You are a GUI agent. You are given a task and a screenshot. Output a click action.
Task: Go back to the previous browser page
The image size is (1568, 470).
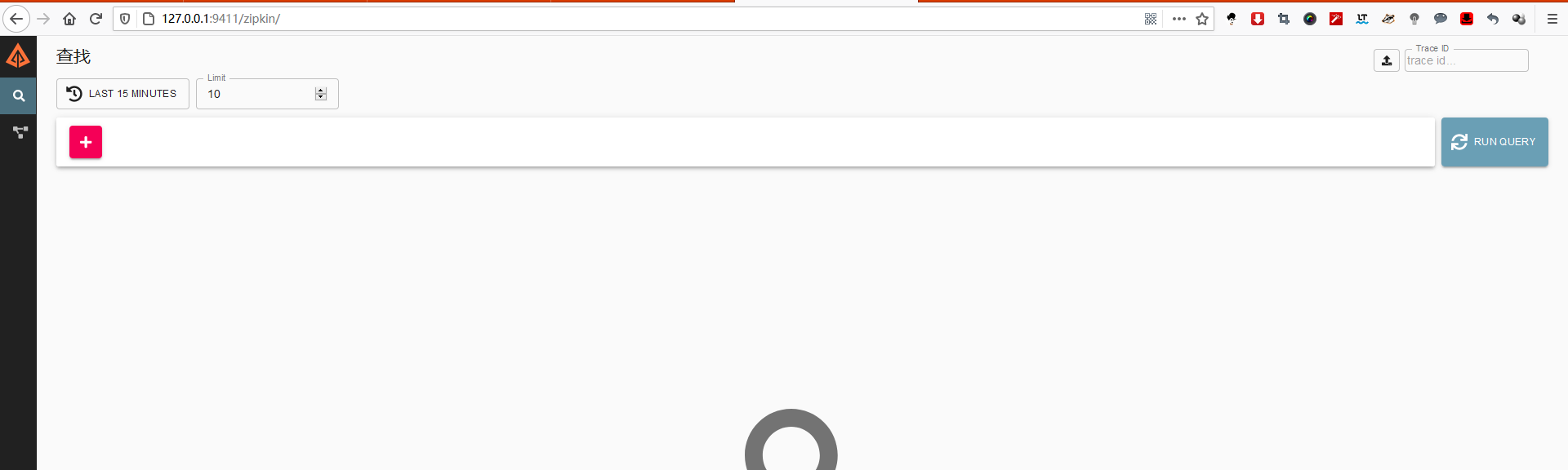point(16,19)
